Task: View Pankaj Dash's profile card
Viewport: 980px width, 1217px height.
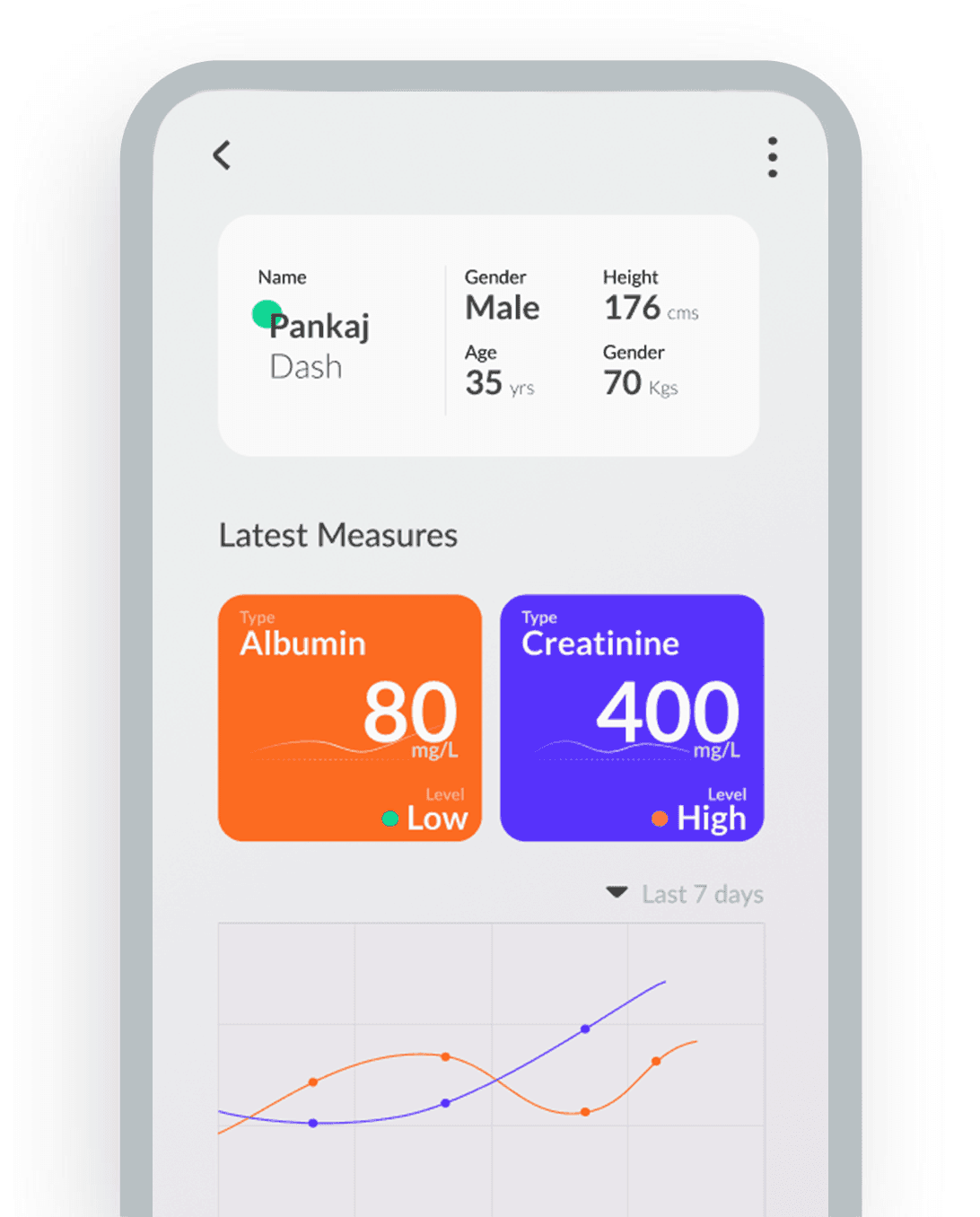Action: click(488, 336)
